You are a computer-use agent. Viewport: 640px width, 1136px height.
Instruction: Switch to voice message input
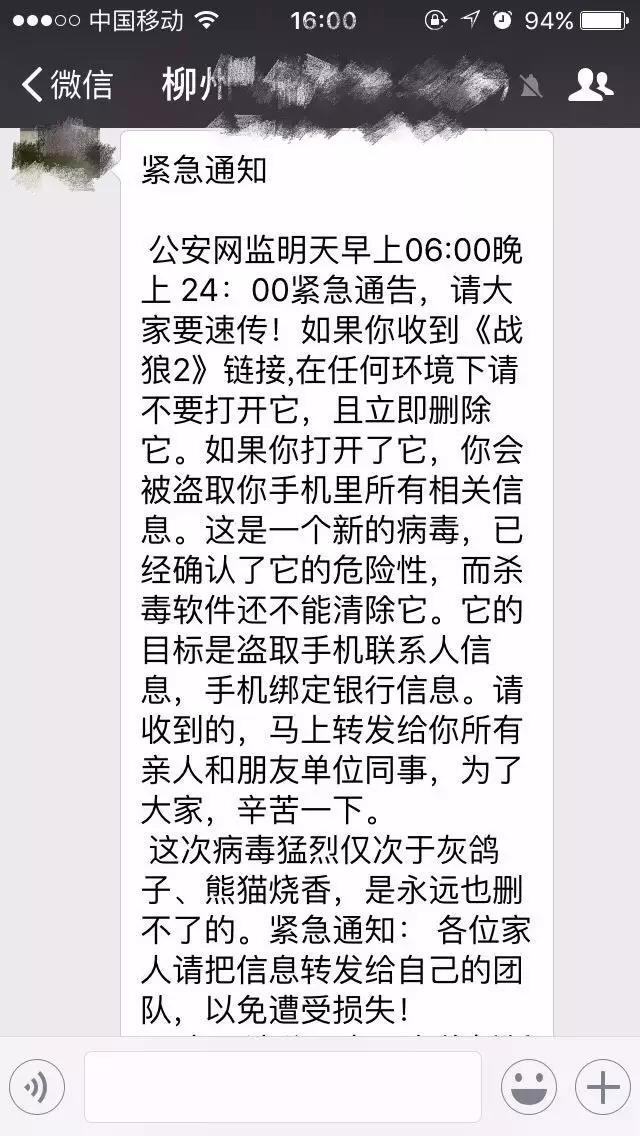point(37,1086)
